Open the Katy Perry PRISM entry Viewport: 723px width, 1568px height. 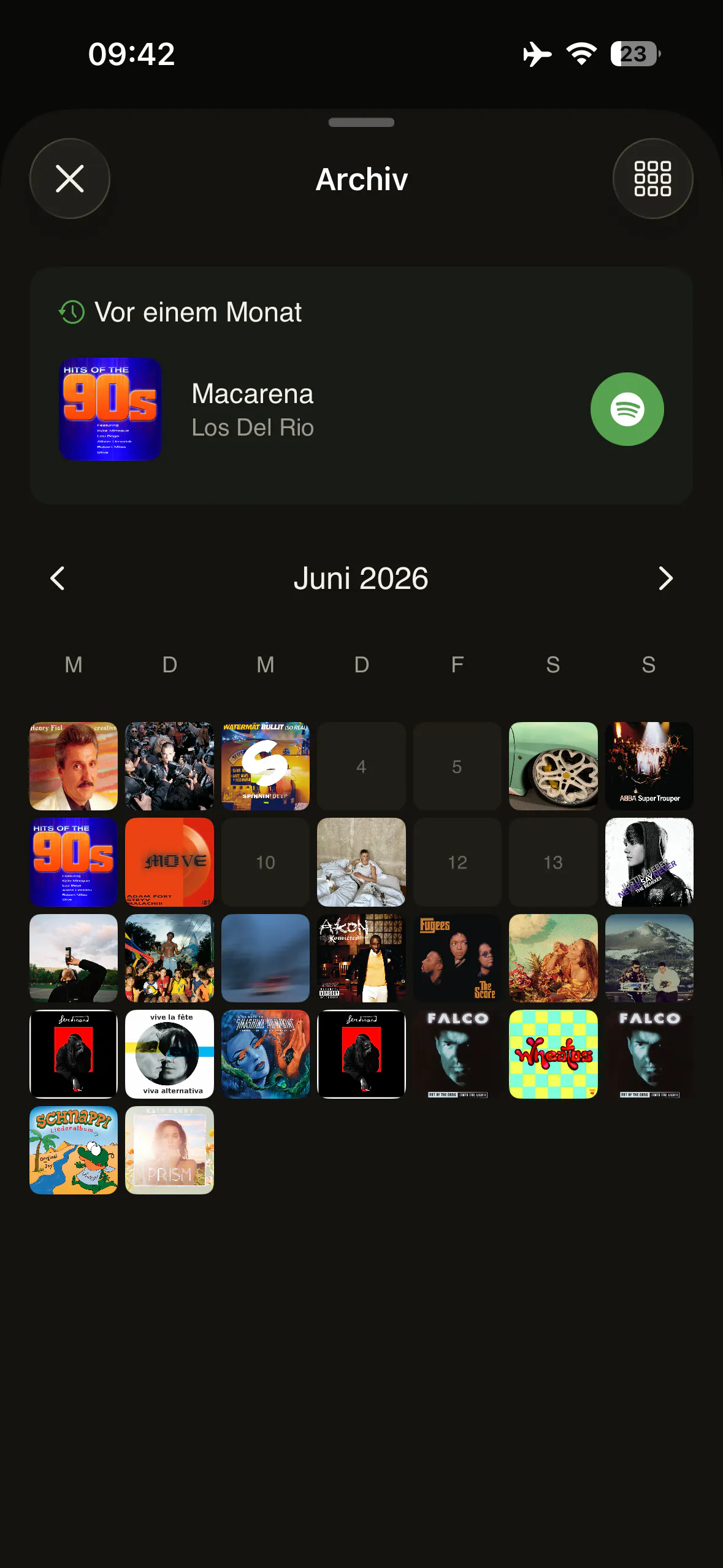(x=169, y=1150)
